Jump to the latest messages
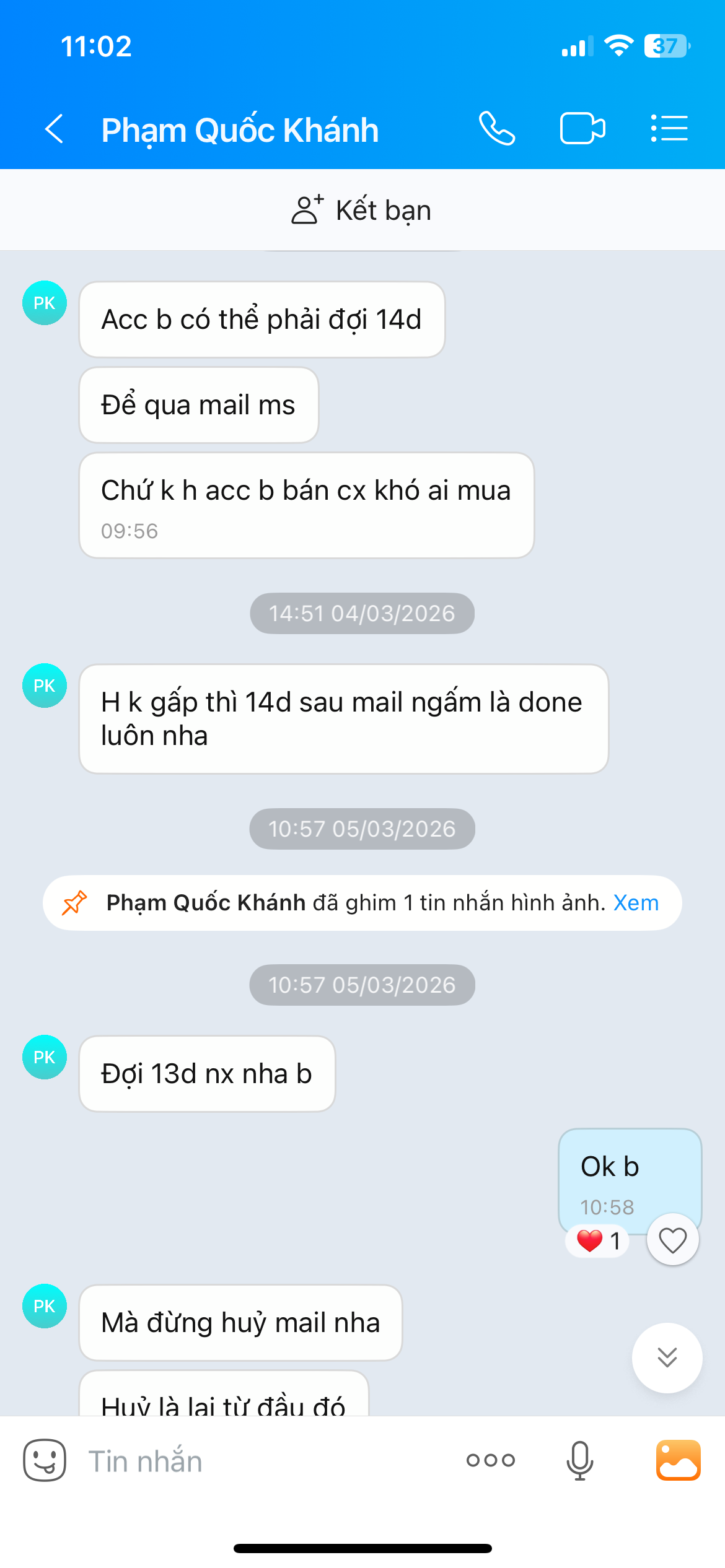 tap(667, 1357)
